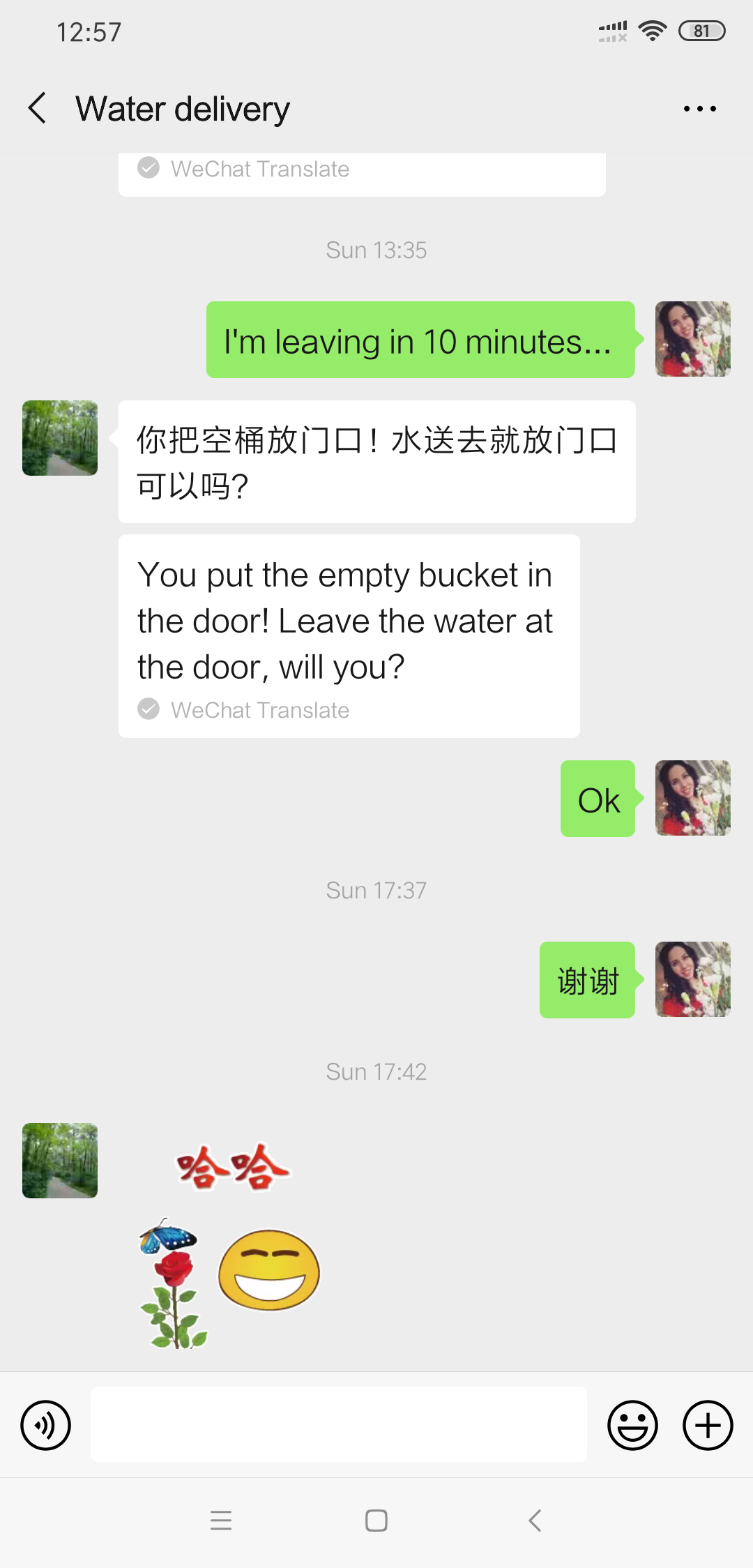
Task: Go back from the Water delivery chat
Action: point(38,108)
